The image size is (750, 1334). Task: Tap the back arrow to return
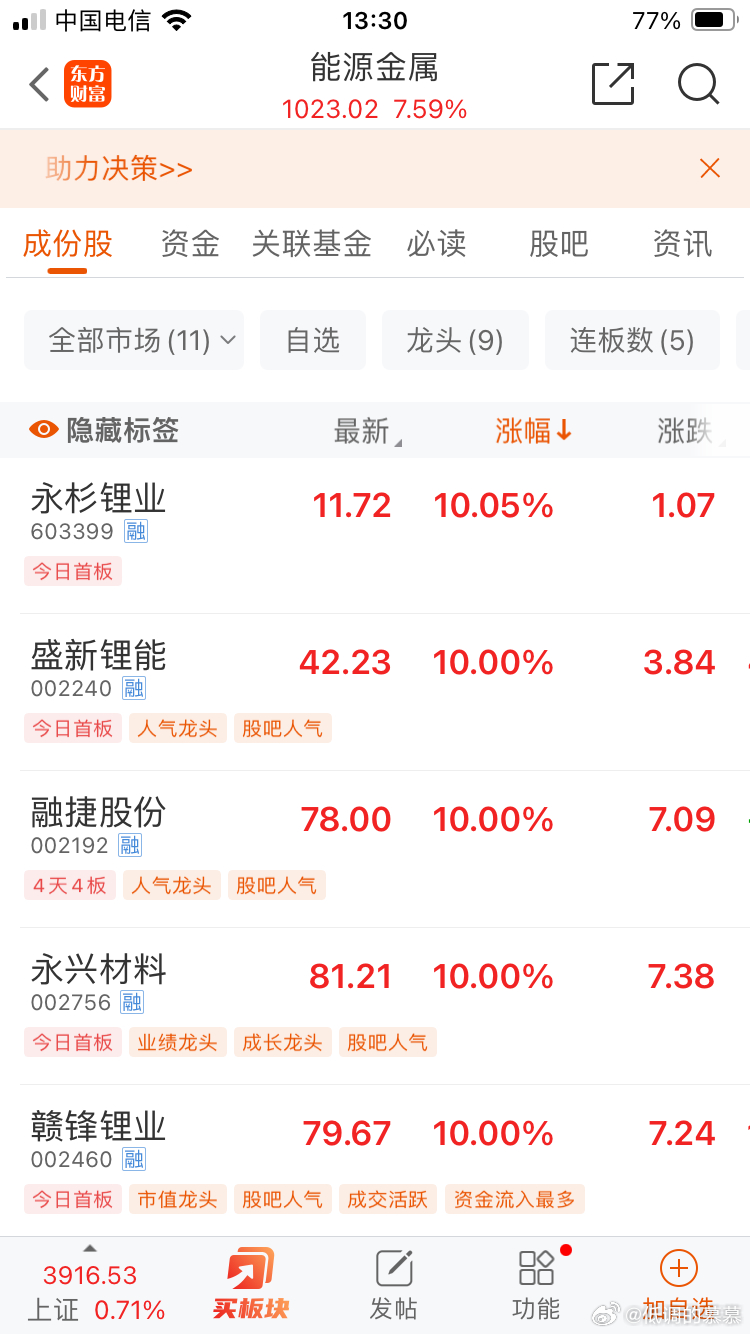click(x=39, y=85)
